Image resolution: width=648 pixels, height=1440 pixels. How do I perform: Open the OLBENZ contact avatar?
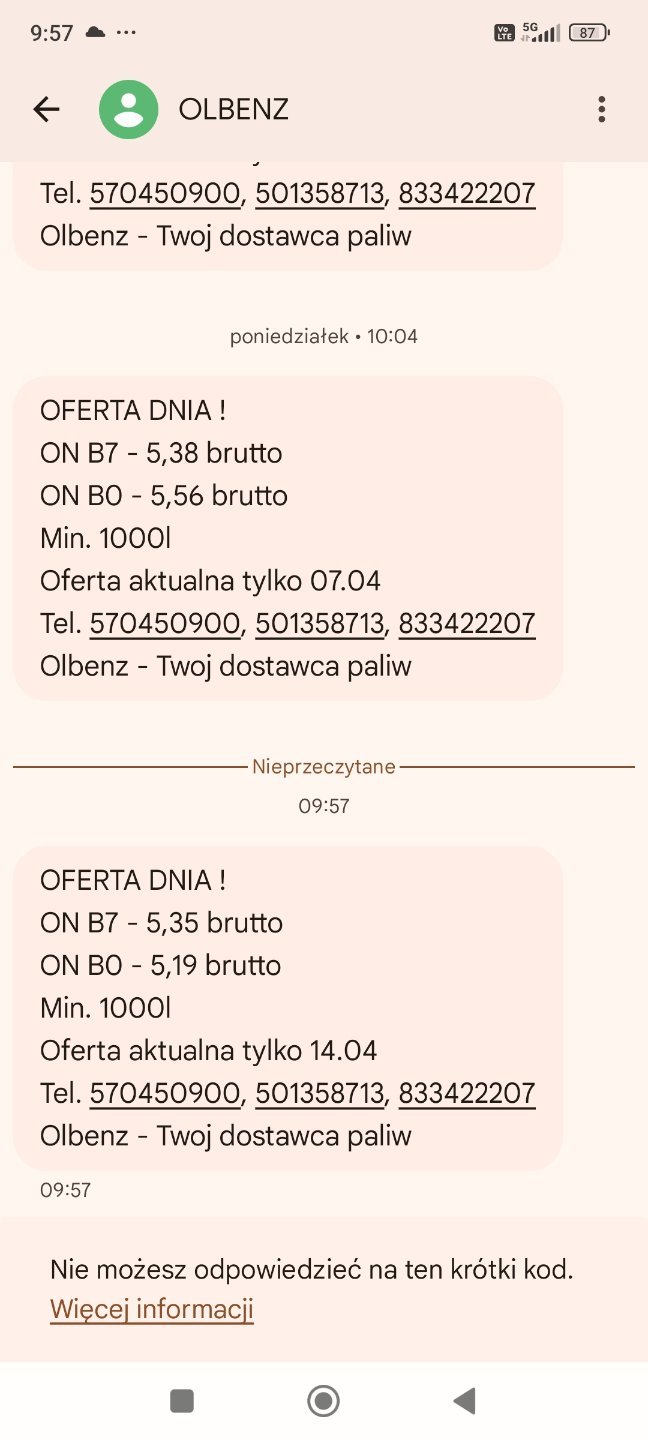(128, 109)
